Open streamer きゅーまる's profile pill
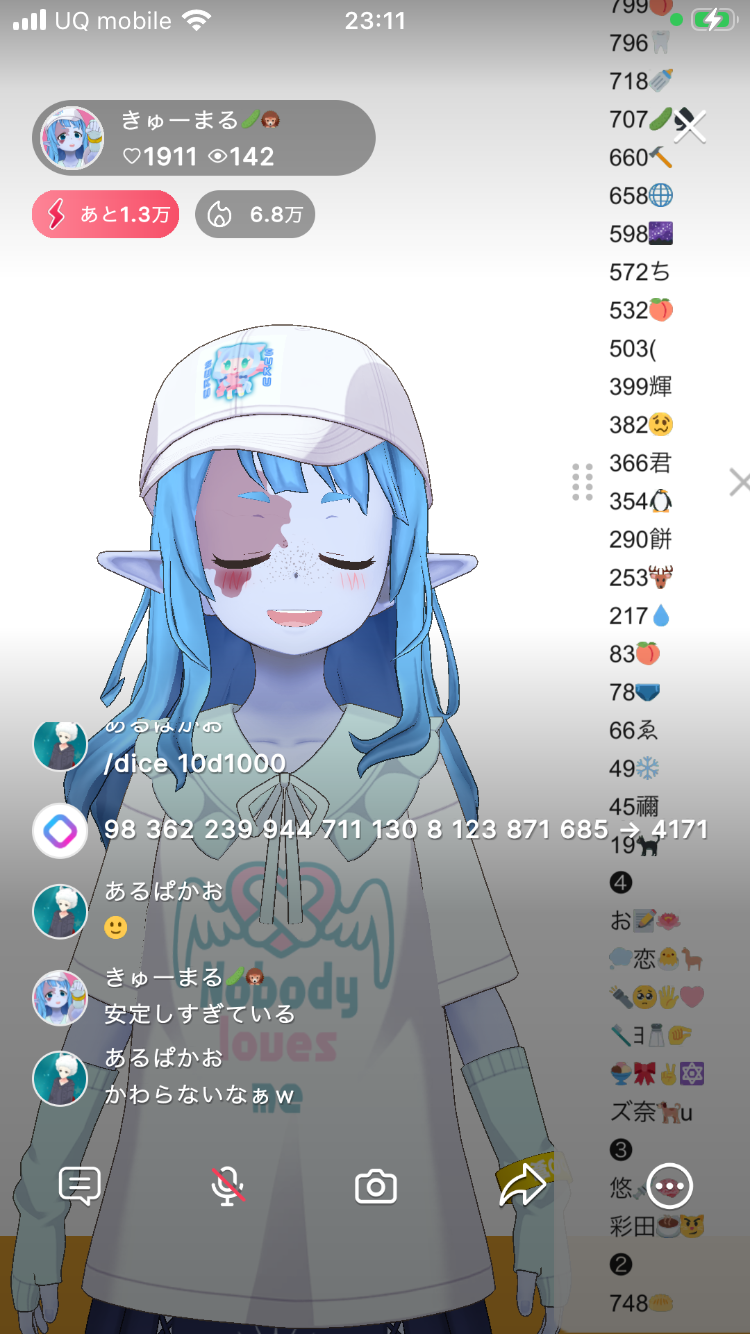Image resolution: width=750 pixels, height=1334 pixels. (x=204, y=138)
